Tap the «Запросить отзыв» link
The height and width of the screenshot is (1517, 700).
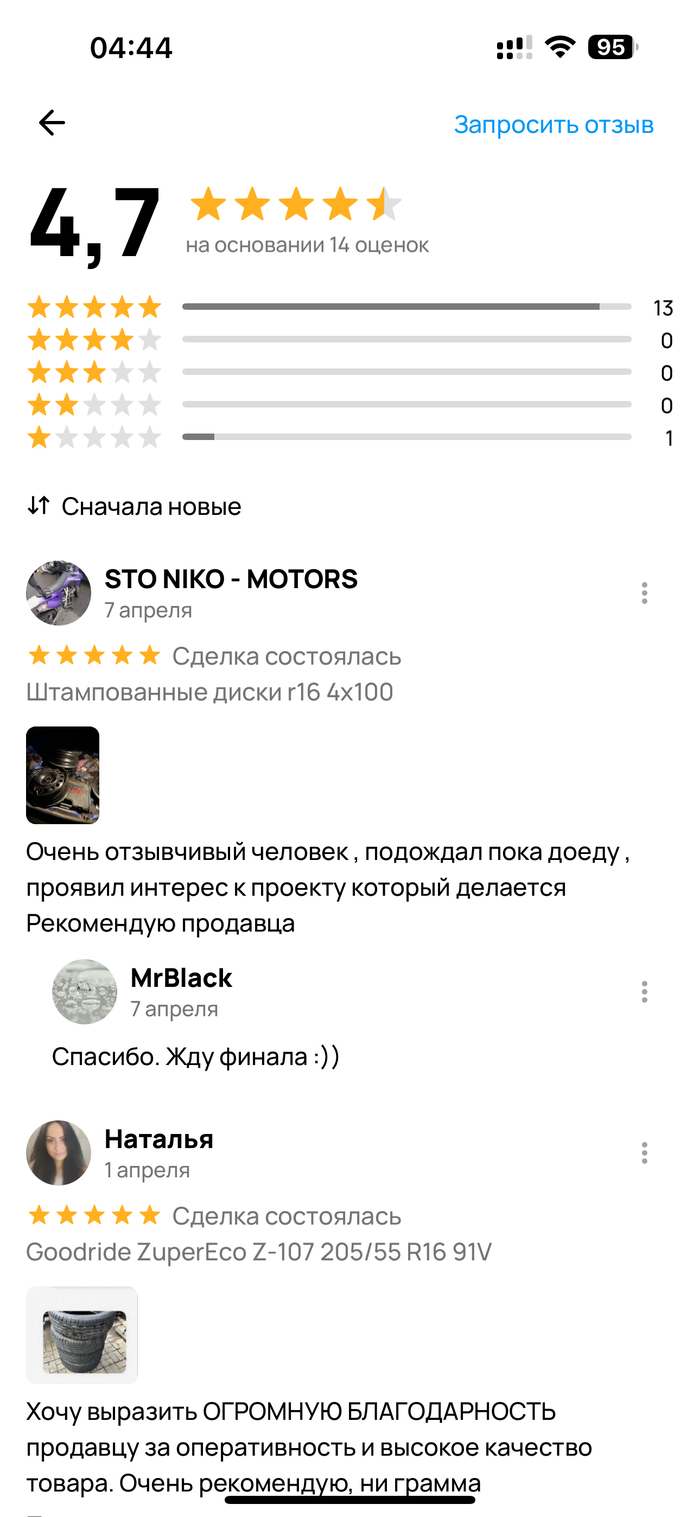click(x=553, y=125)
